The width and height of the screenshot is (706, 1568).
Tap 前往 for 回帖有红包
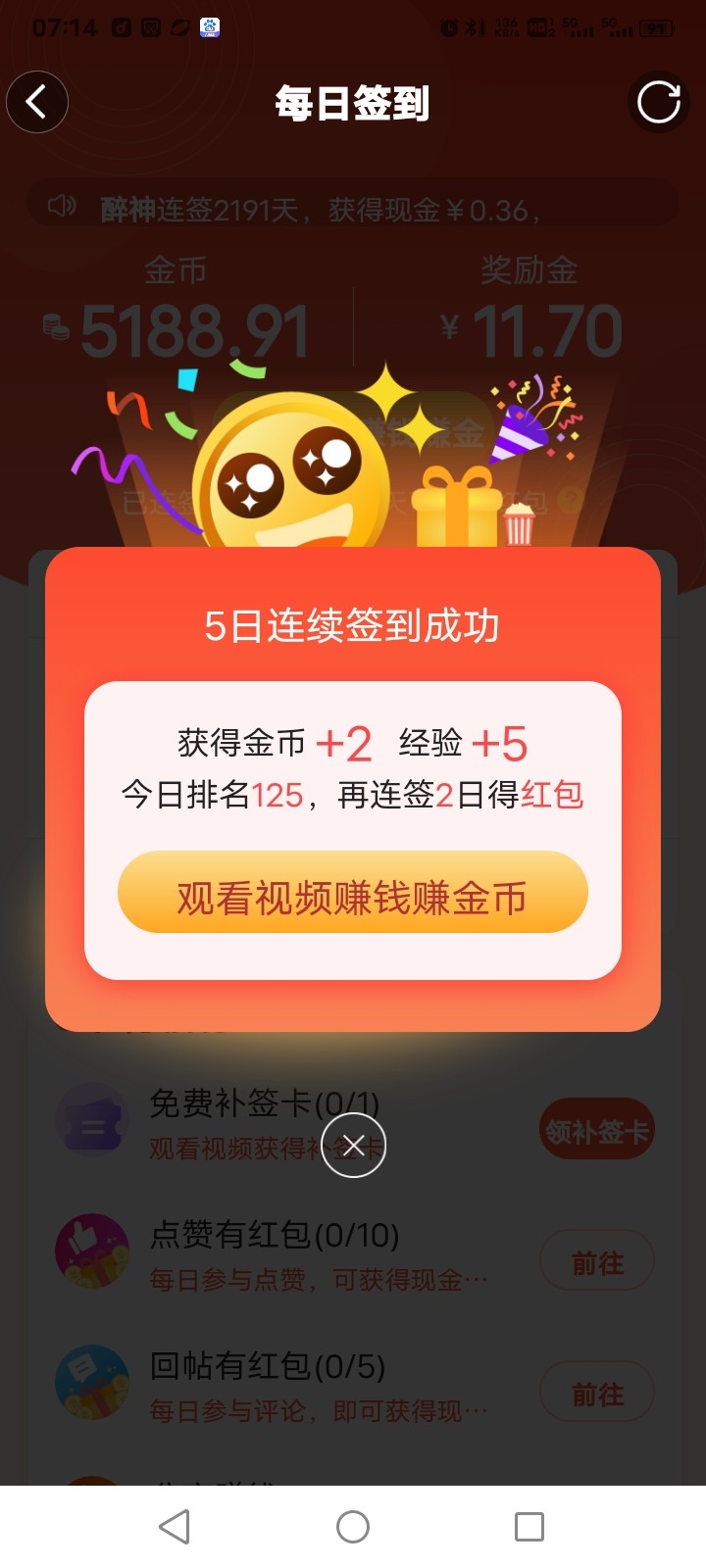pyautogui.click(x=596, y=1393)
